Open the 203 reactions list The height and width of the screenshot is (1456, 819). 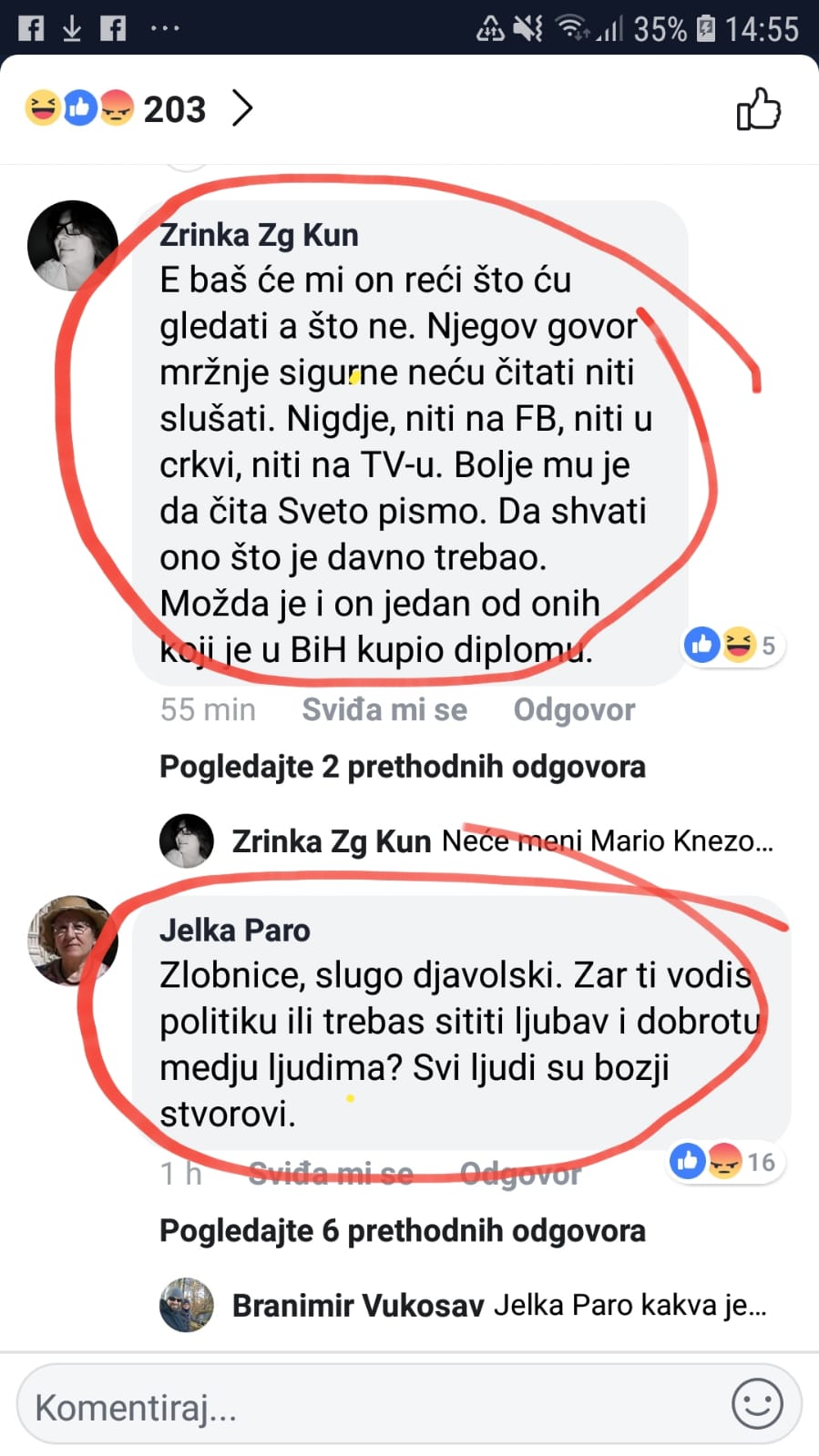click(137, 109)
